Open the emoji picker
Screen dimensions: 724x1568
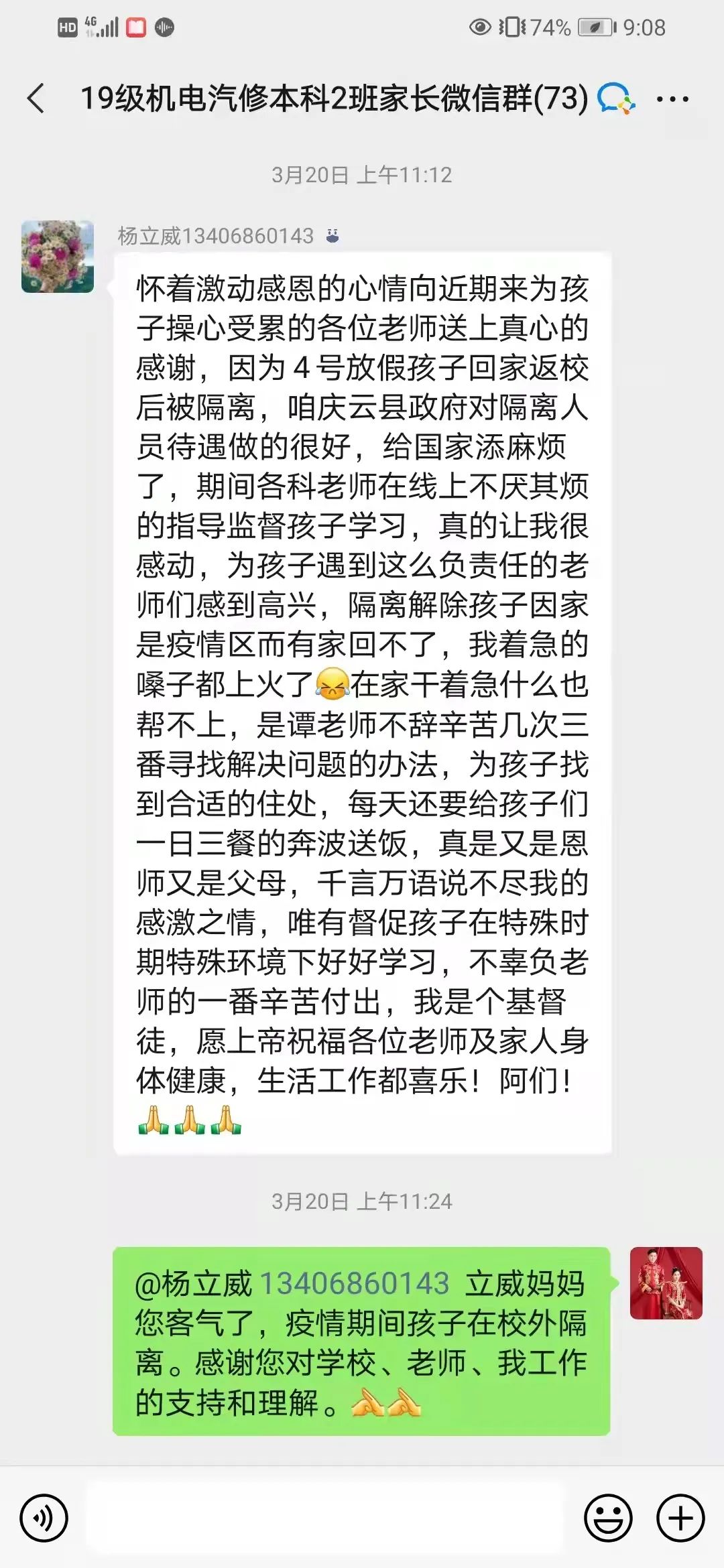point(608,1518)
